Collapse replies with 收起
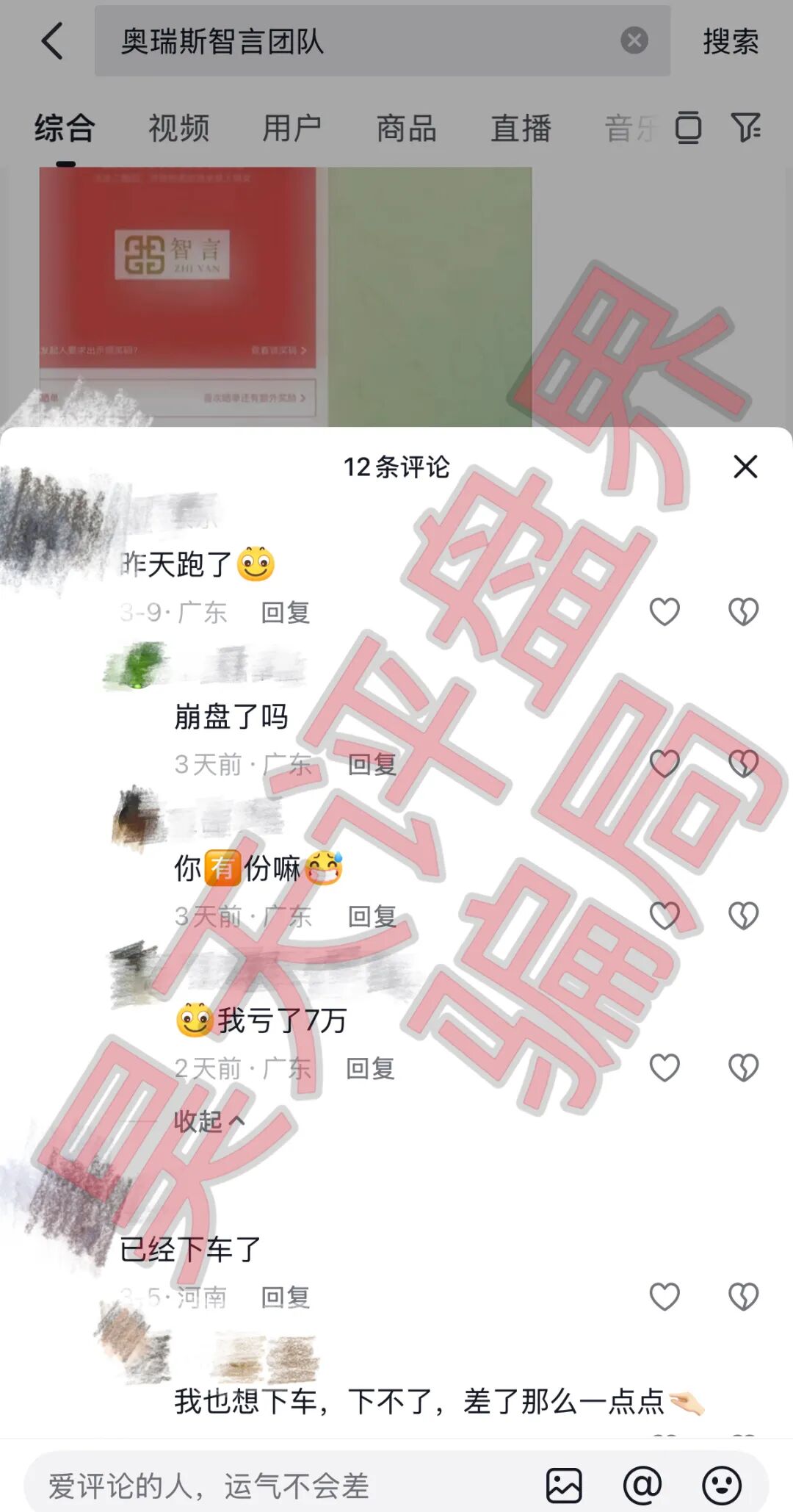 click(209, 1121)
